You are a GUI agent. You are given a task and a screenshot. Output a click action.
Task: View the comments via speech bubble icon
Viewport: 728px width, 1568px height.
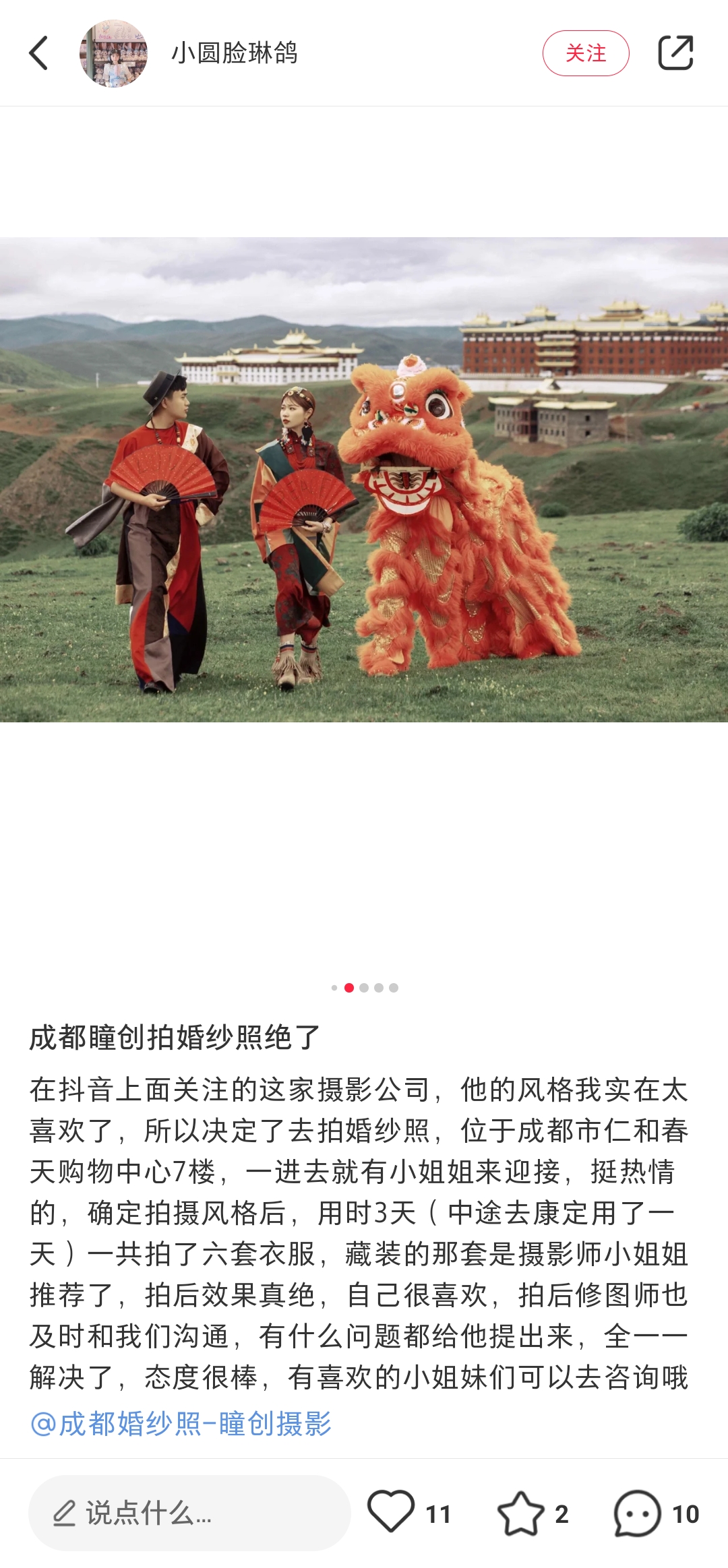[x=637, y=1513]
